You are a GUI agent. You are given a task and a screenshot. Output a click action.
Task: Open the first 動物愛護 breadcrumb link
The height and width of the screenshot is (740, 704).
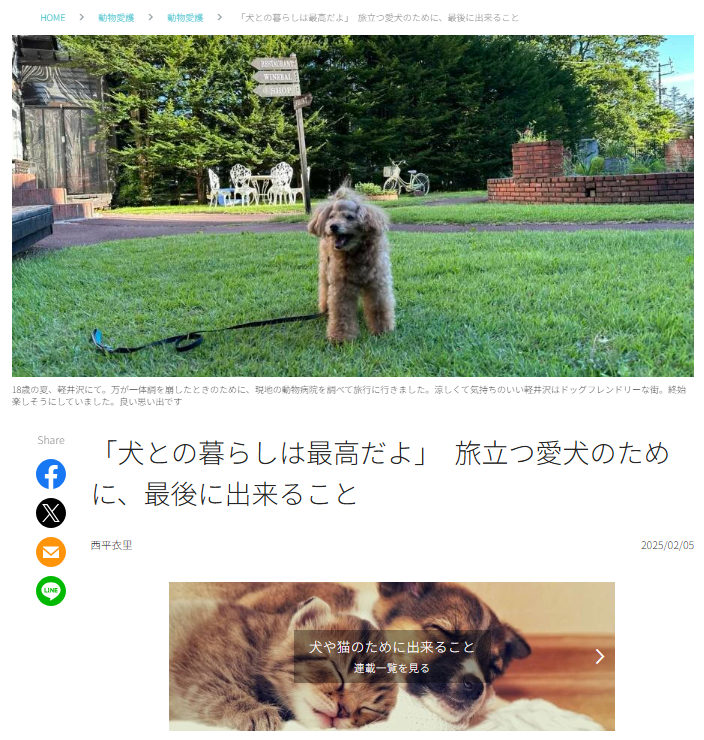(x=116, y=18)
